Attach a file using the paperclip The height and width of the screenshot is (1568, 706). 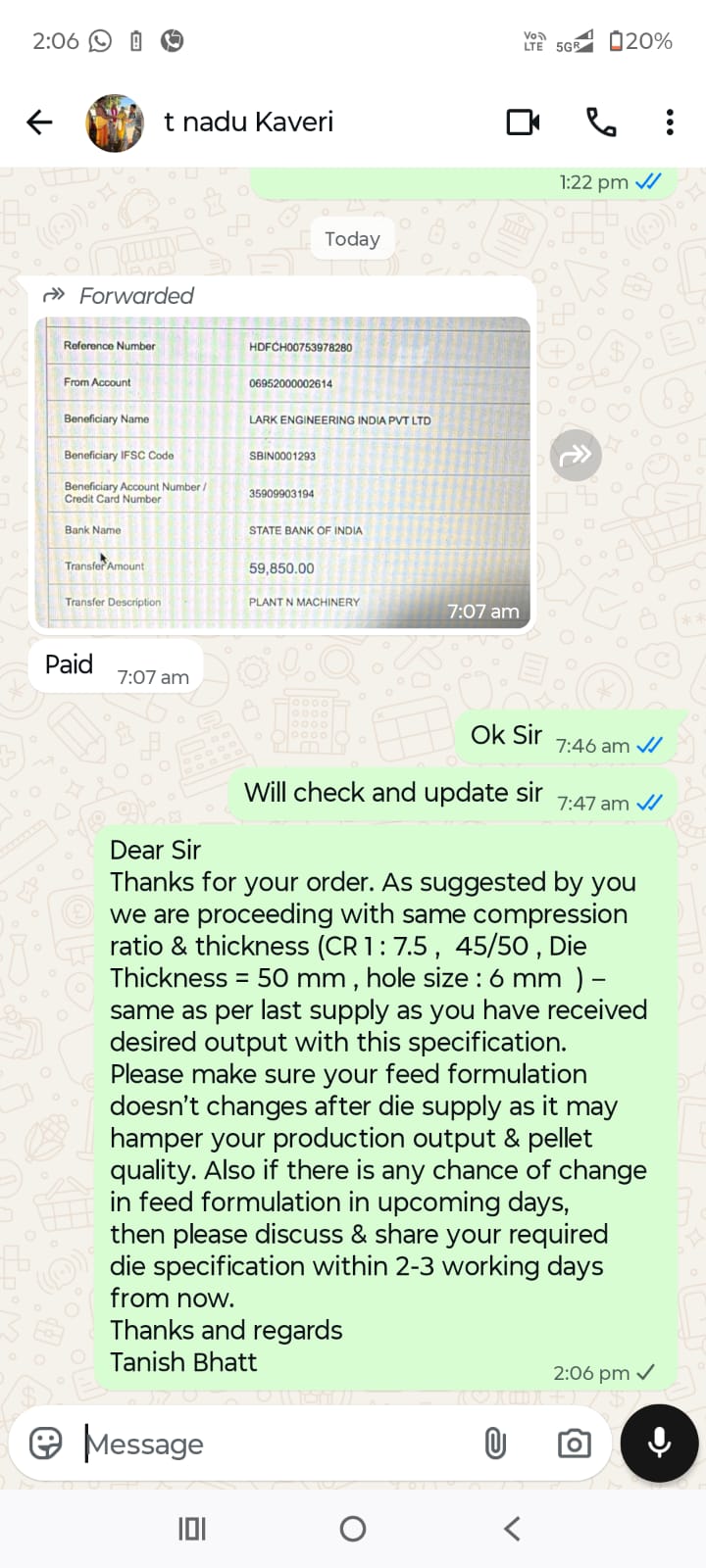coord(495,1444)
